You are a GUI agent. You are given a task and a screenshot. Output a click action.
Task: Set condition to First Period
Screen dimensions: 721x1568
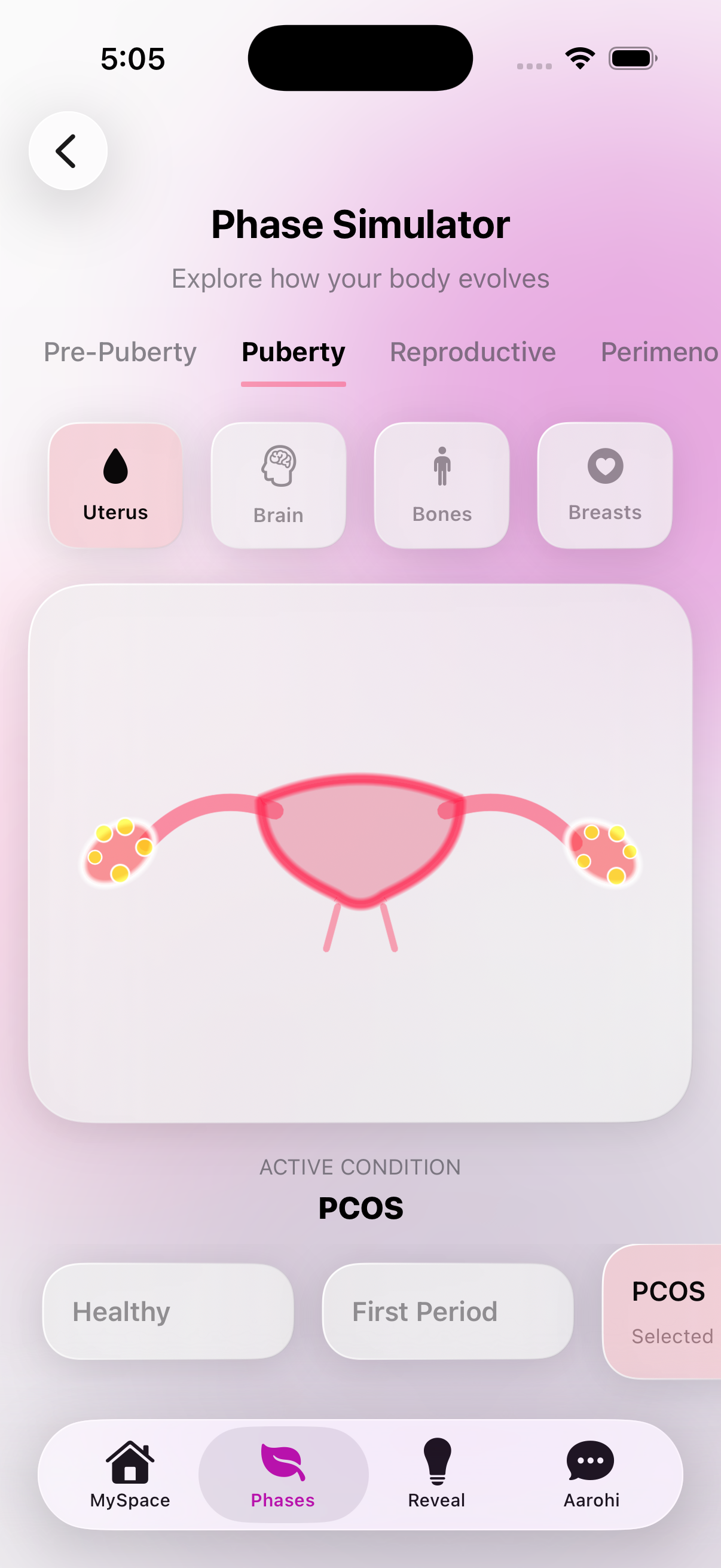tap(448, 1311)
